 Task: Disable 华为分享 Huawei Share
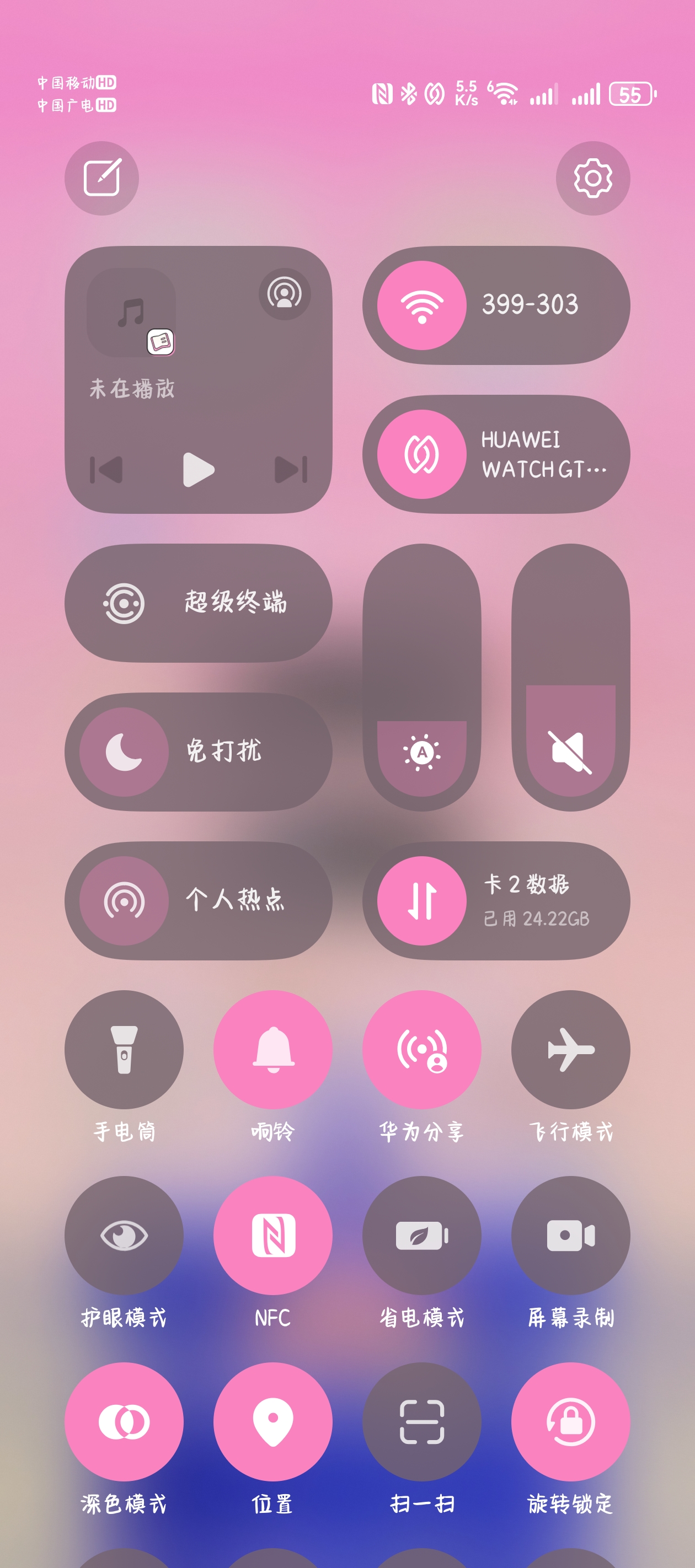pyautogui.click(x=421, y=1049)
